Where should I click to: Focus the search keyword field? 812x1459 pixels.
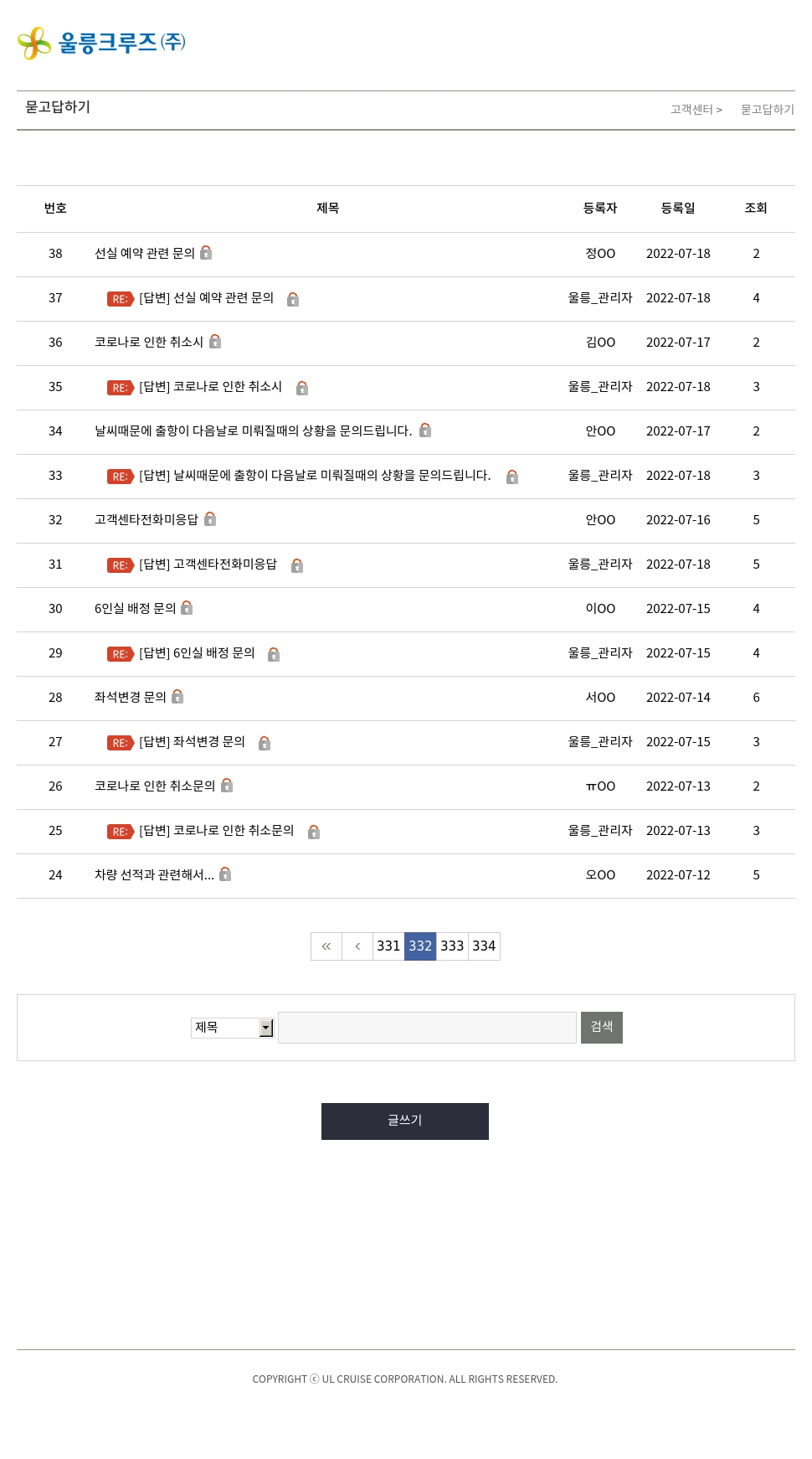427,1028
